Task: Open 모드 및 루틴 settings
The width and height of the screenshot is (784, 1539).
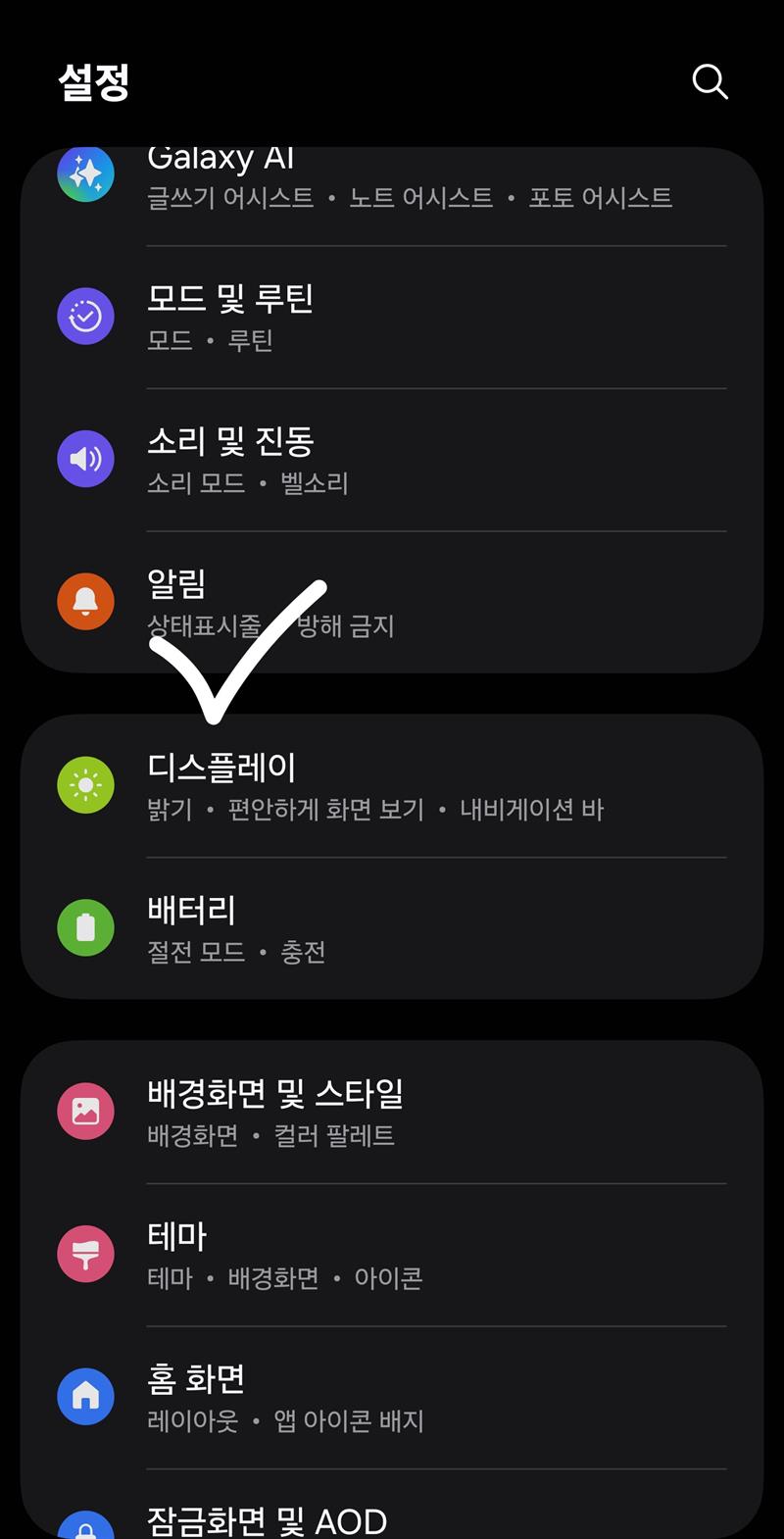Action: pyautogui.click(x=392, y=318)
